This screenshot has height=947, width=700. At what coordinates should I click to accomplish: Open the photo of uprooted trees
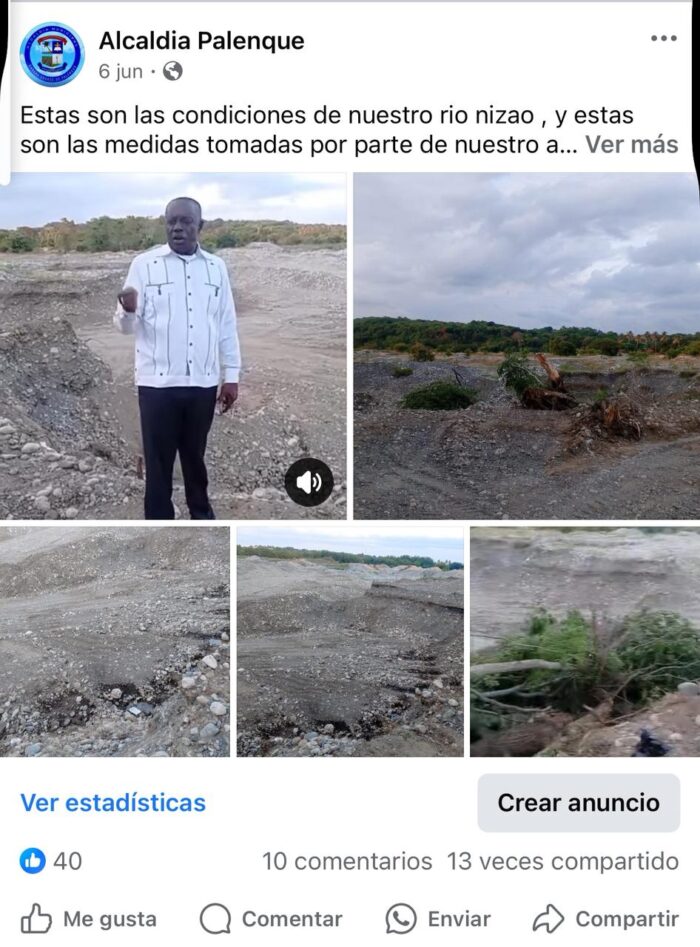tap(527, 345)
